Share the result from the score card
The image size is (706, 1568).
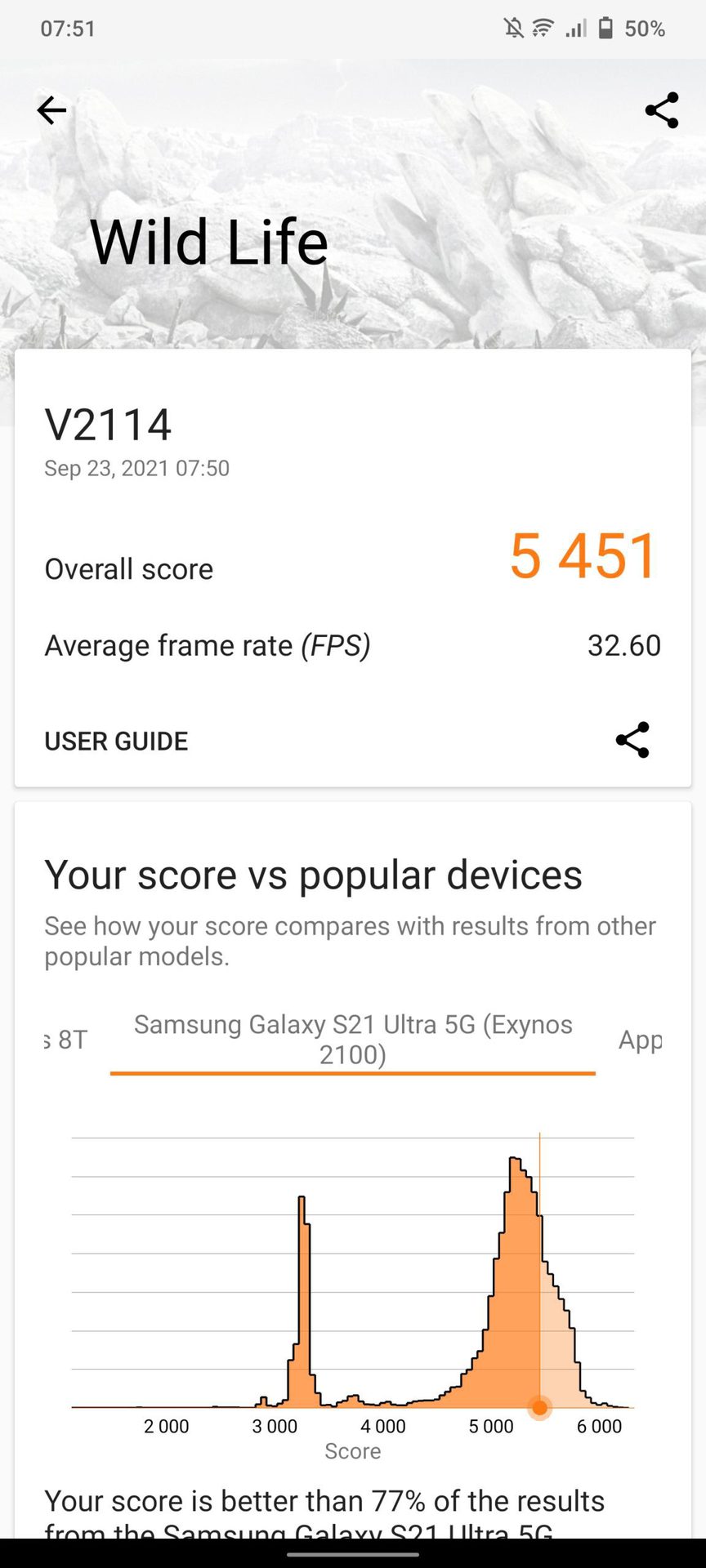[x=632, y=740]
